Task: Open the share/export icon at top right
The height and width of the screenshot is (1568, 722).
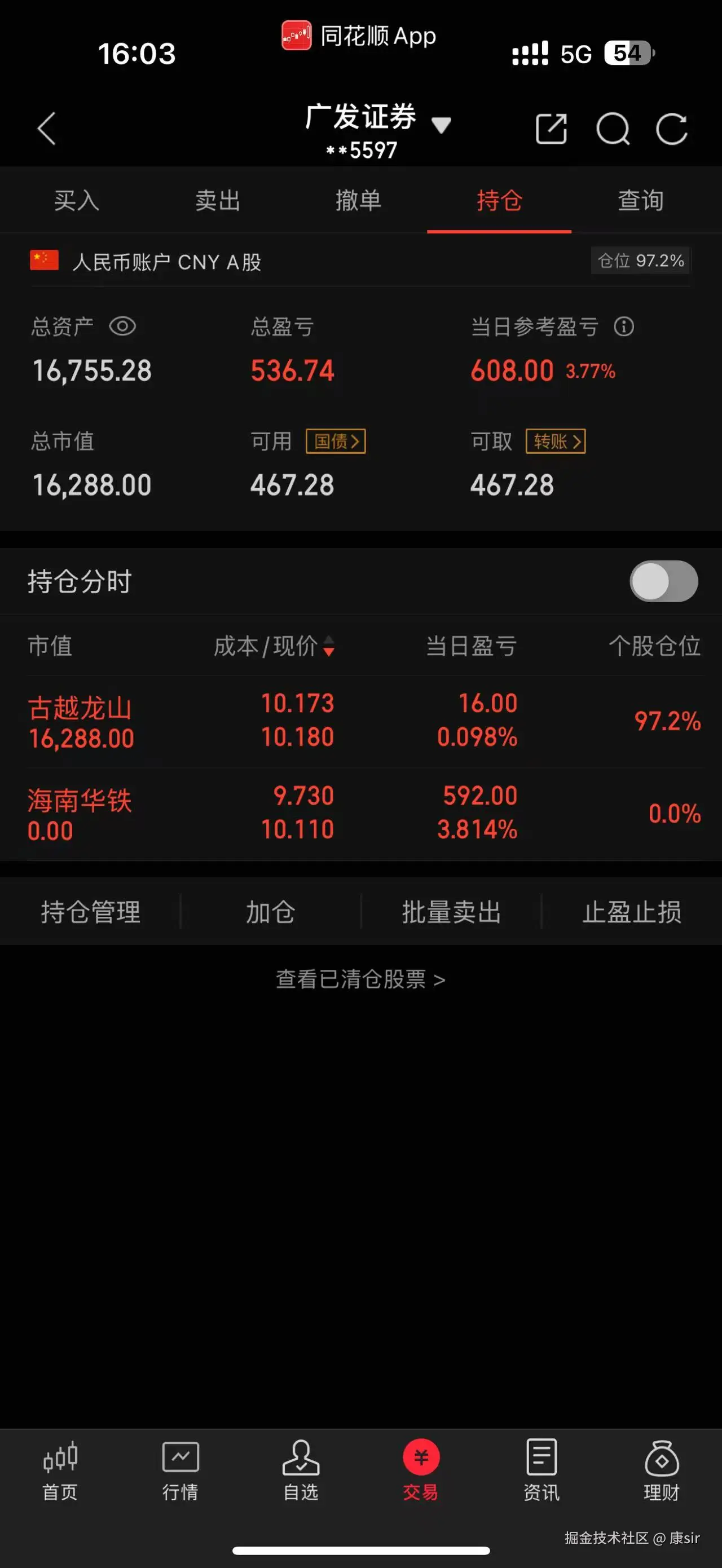Action: (x=552, y=129)
